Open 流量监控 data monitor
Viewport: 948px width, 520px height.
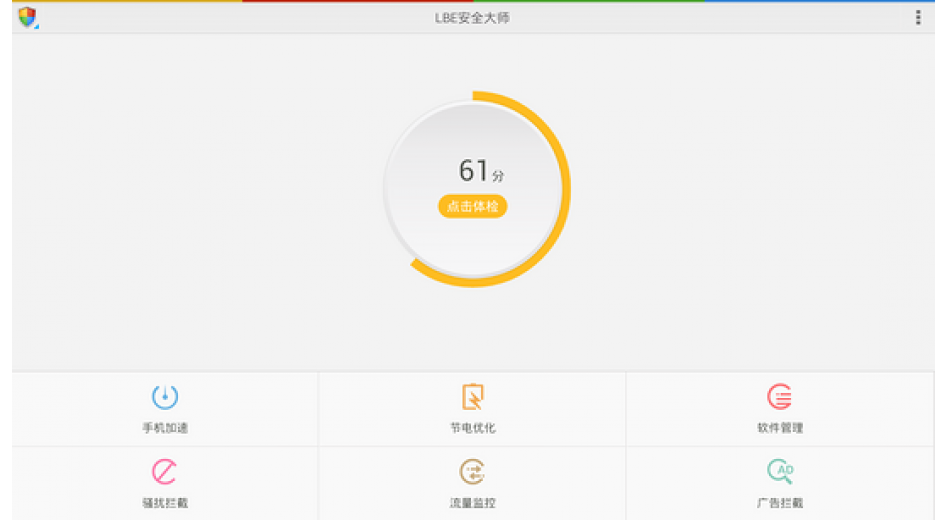click(x=472, y=483)
